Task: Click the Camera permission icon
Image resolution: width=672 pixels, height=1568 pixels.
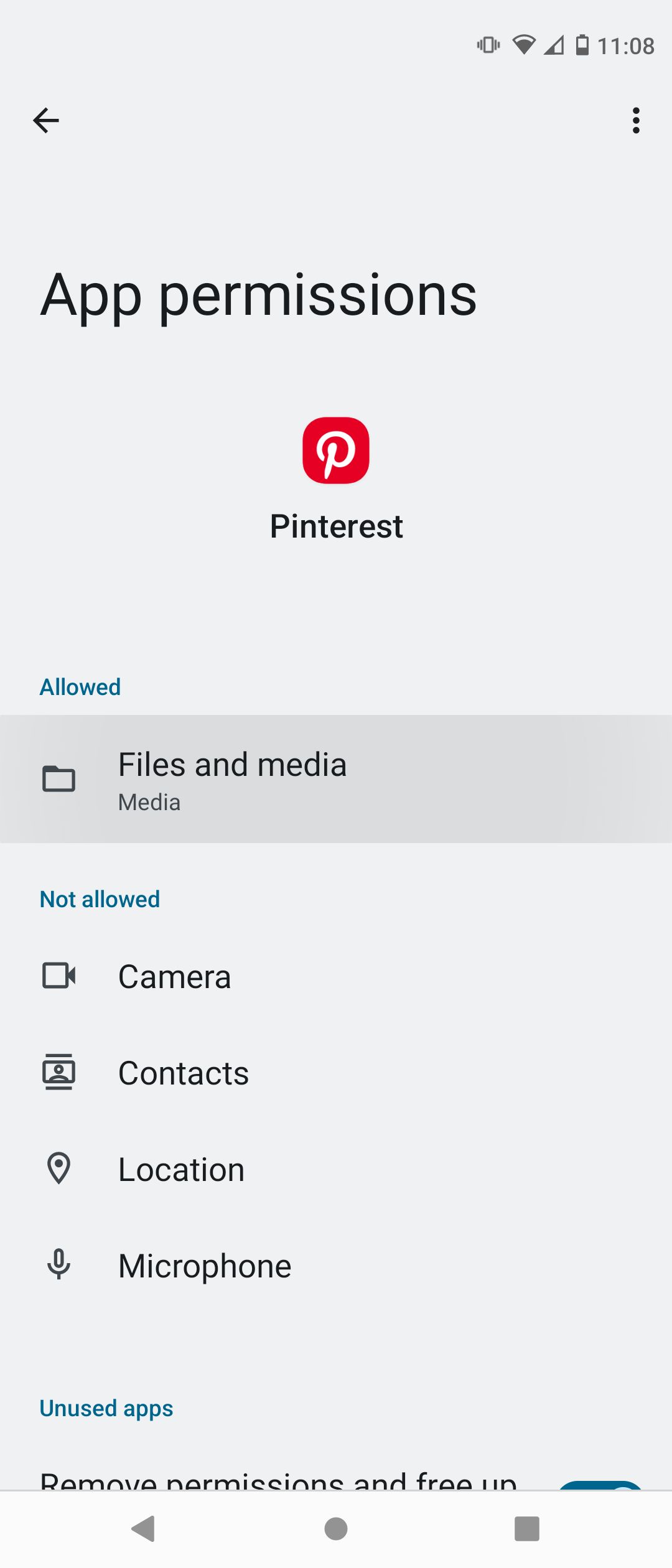Action: click(59, 976)
